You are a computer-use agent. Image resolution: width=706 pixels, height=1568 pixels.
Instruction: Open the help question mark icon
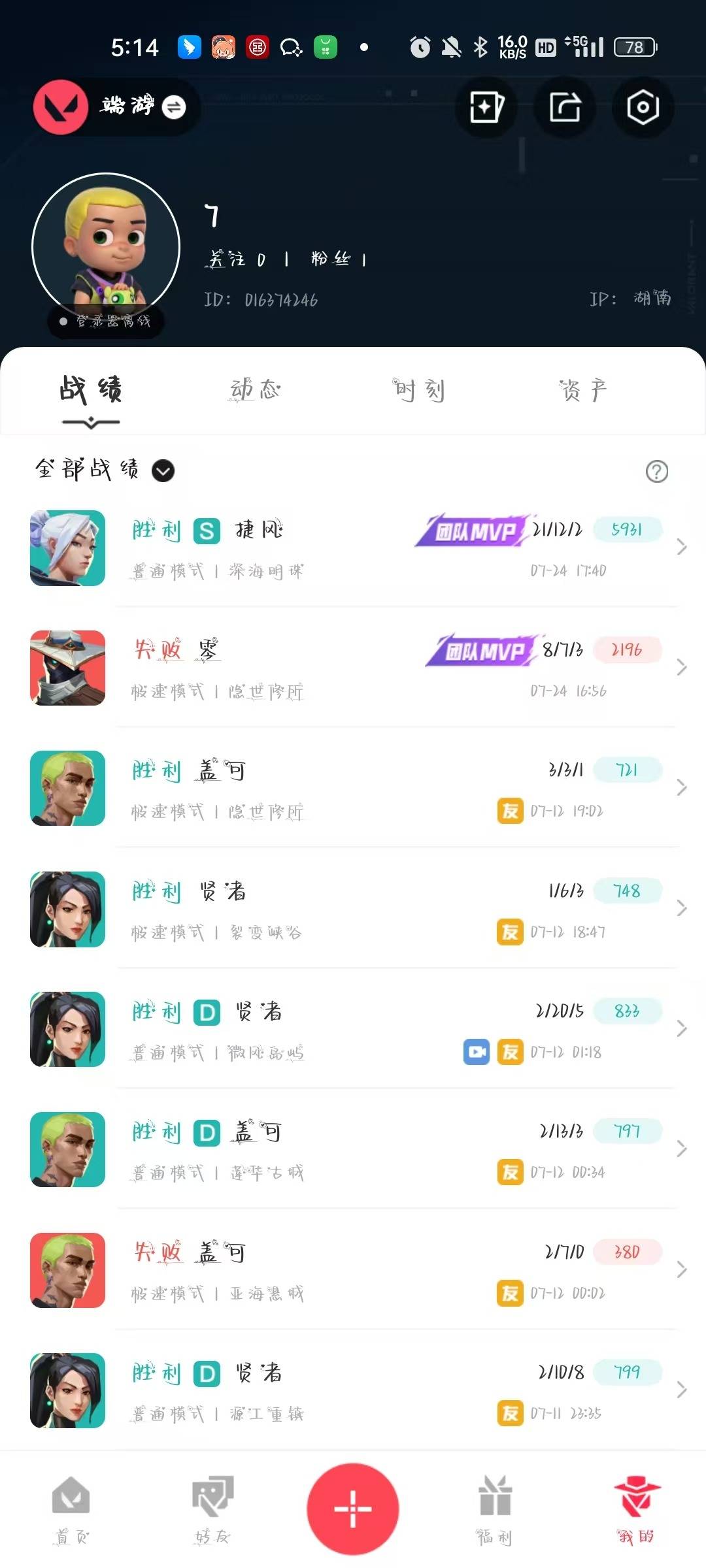[x=656, y=471]
